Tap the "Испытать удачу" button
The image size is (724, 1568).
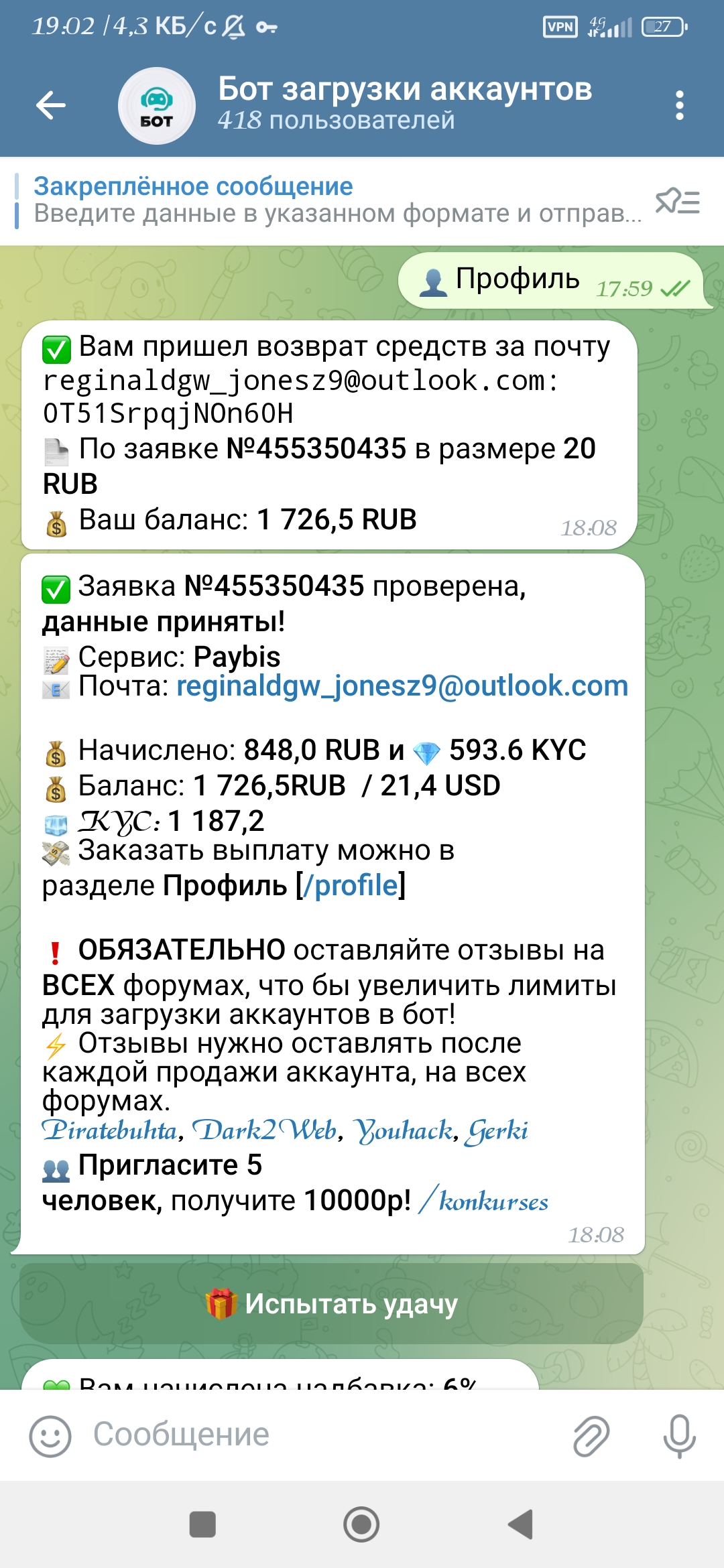pyautogui.click(x=331, y=1303)
